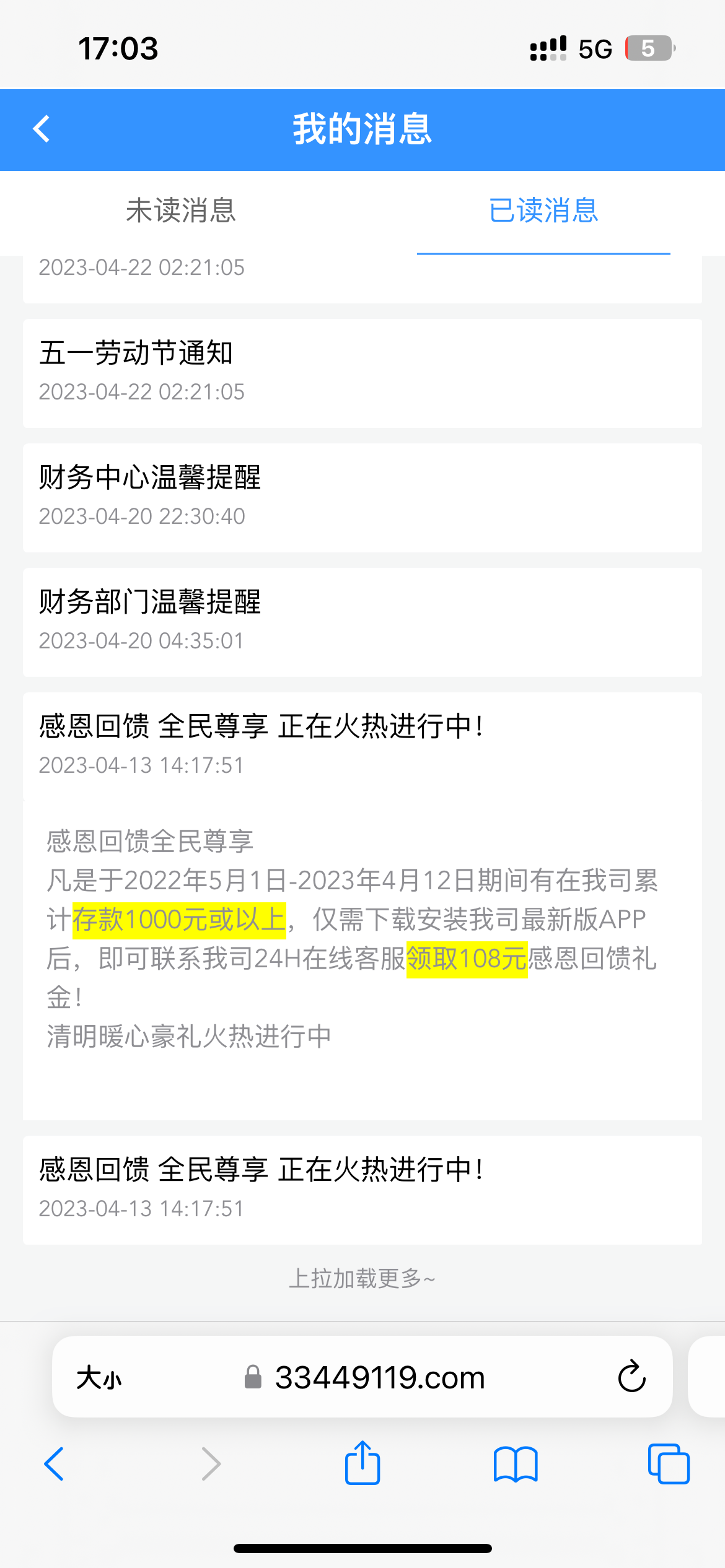The image size is (725, 1568).
Task: Open the bottom 感恩回馈 message entry
Action: click(x=362, y=1187)
